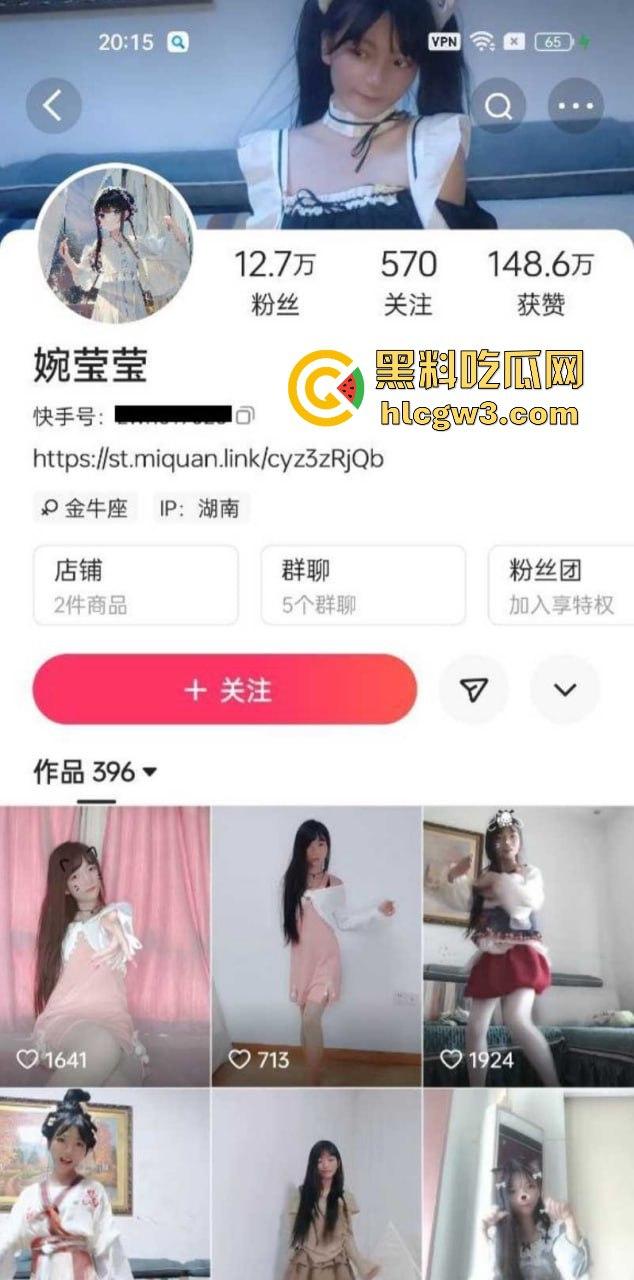Join the 粉丝团 fan club

coord(560,585)
